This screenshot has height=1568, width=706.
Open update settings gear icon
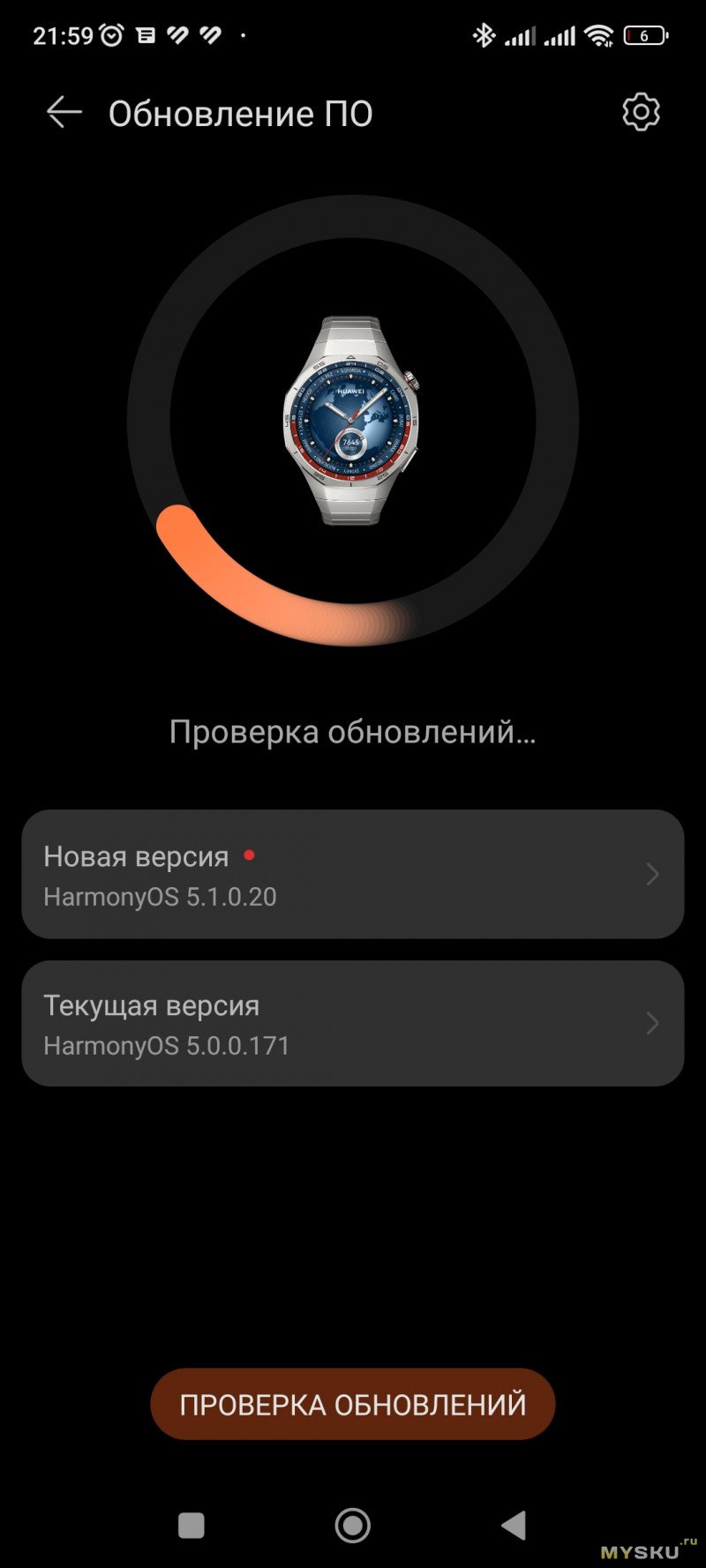pyautogui.click(x=641, y=113)
